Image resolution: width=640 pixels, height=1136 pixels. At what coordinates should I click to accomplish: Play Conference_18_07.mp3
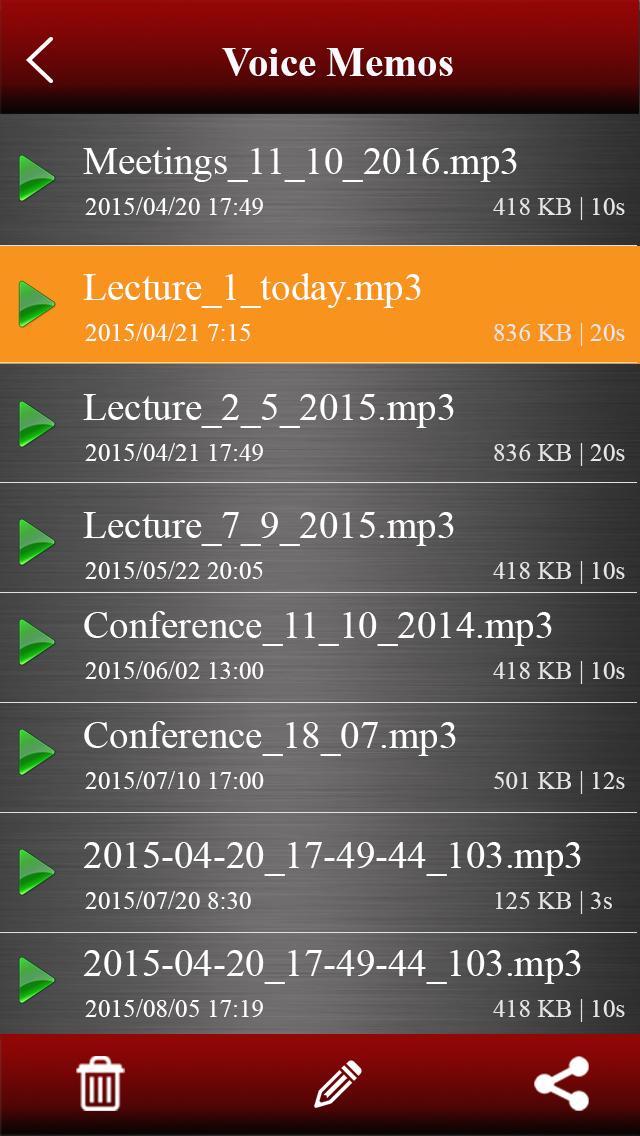[36, 752]
